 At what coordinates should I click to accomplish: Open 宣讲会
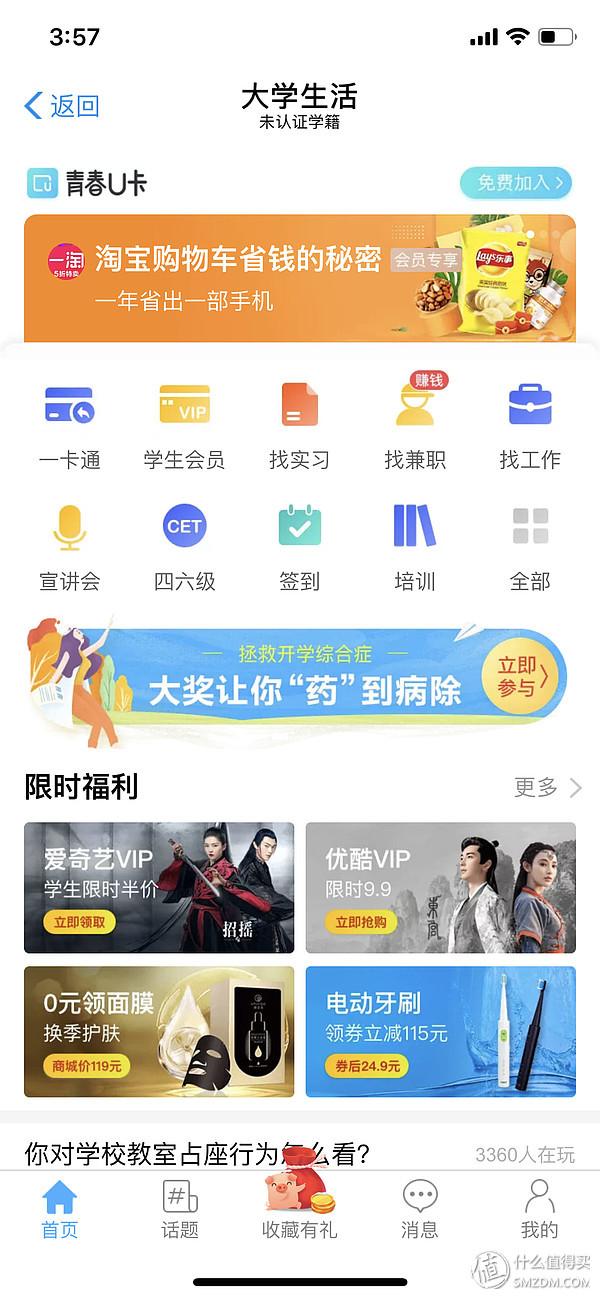[x=70, y=548]
